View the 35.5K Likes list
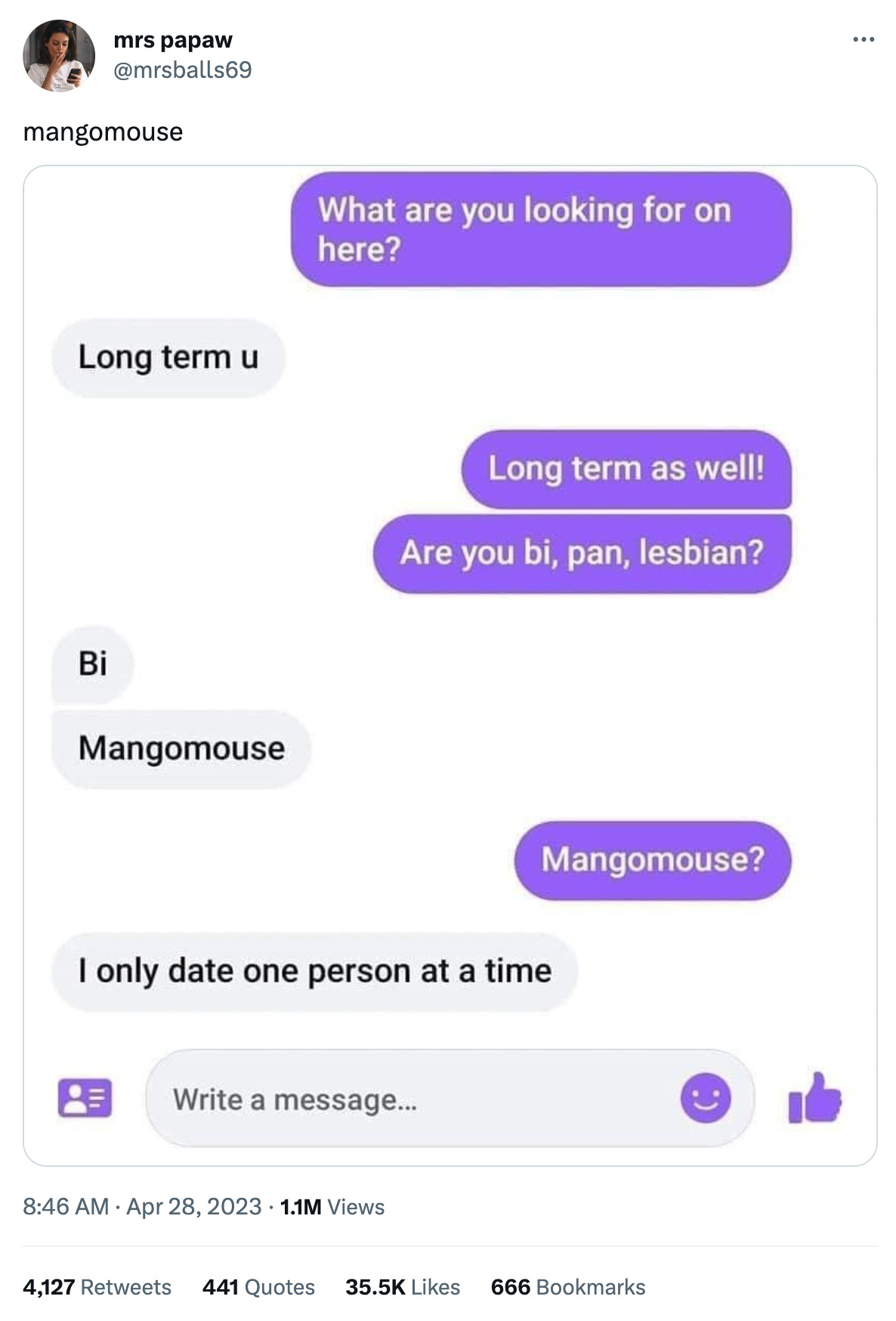Image resolution: width=896 pixels, height=1321 pixels. click(x=403, y=1287)
